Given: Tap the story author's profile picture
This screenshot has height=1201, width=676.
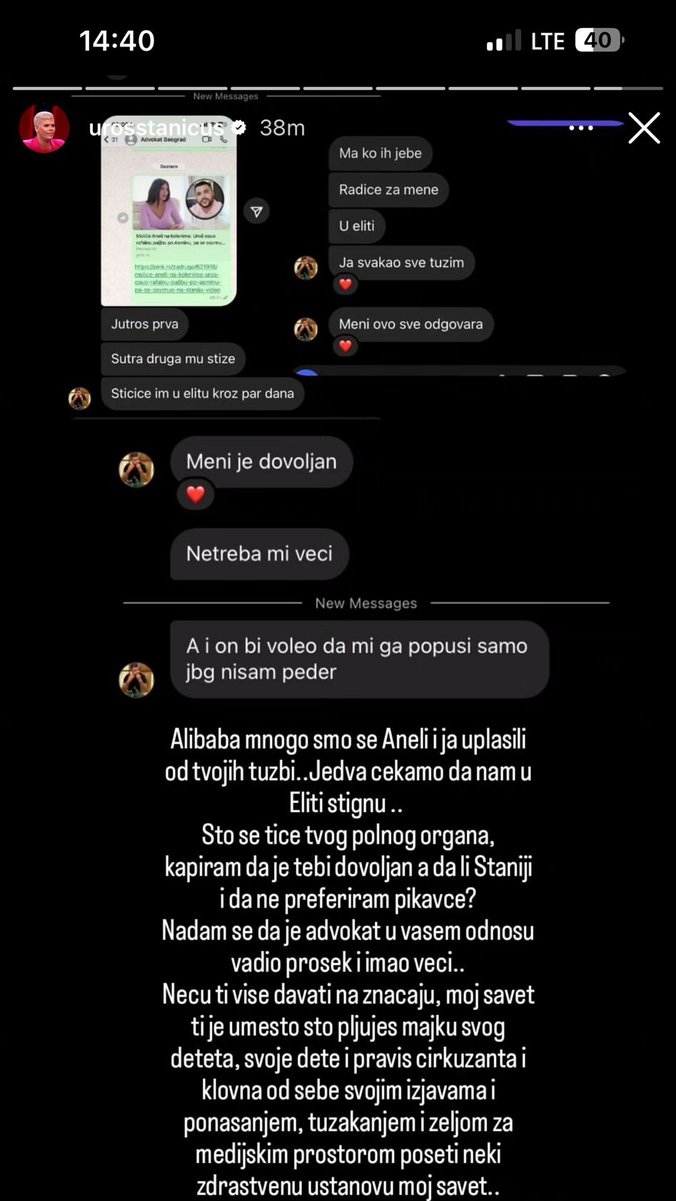Looking at the screenshot, I should (44, 128).
